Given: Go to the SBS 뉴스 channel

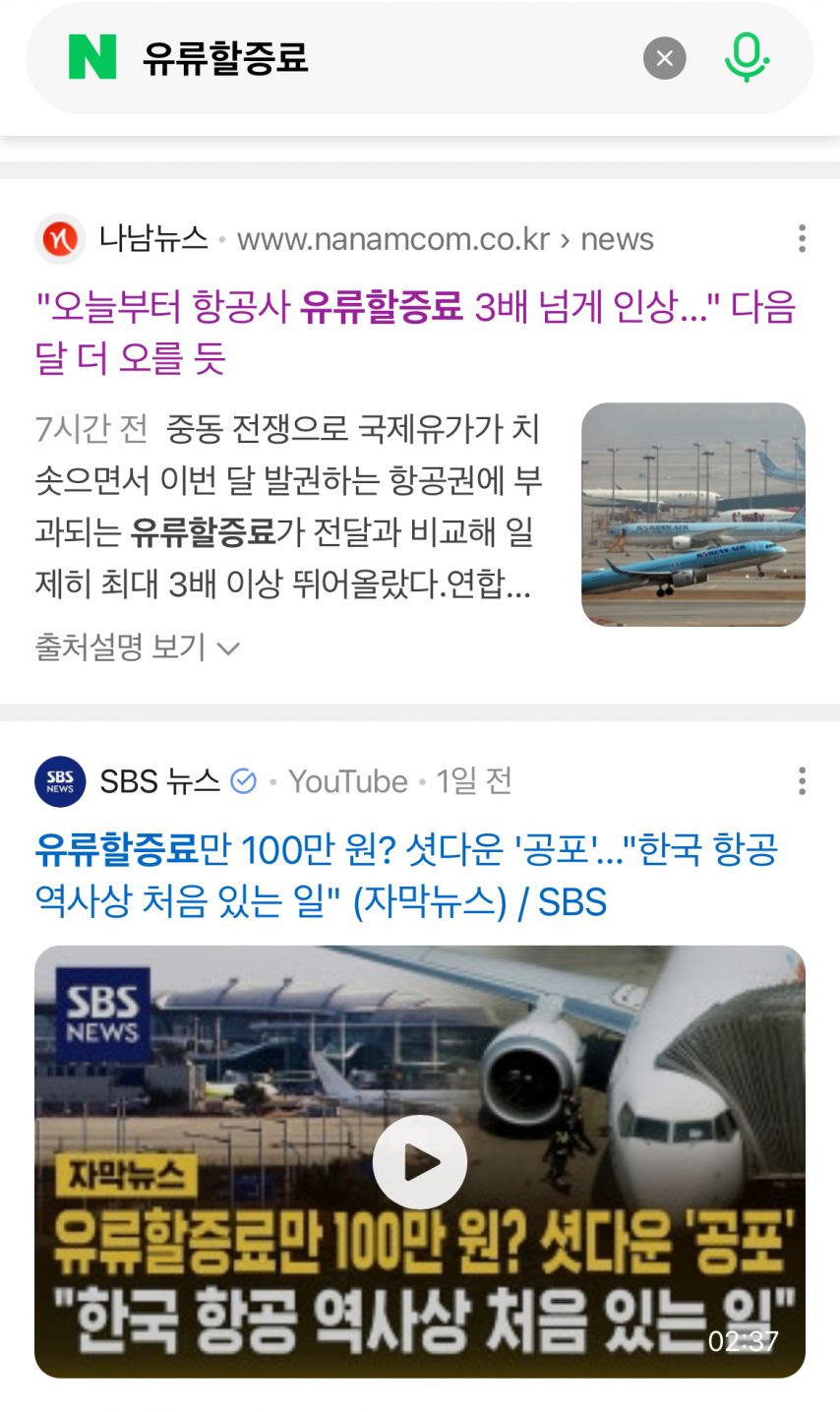Looking at the screenshot, I should point(158,781).
